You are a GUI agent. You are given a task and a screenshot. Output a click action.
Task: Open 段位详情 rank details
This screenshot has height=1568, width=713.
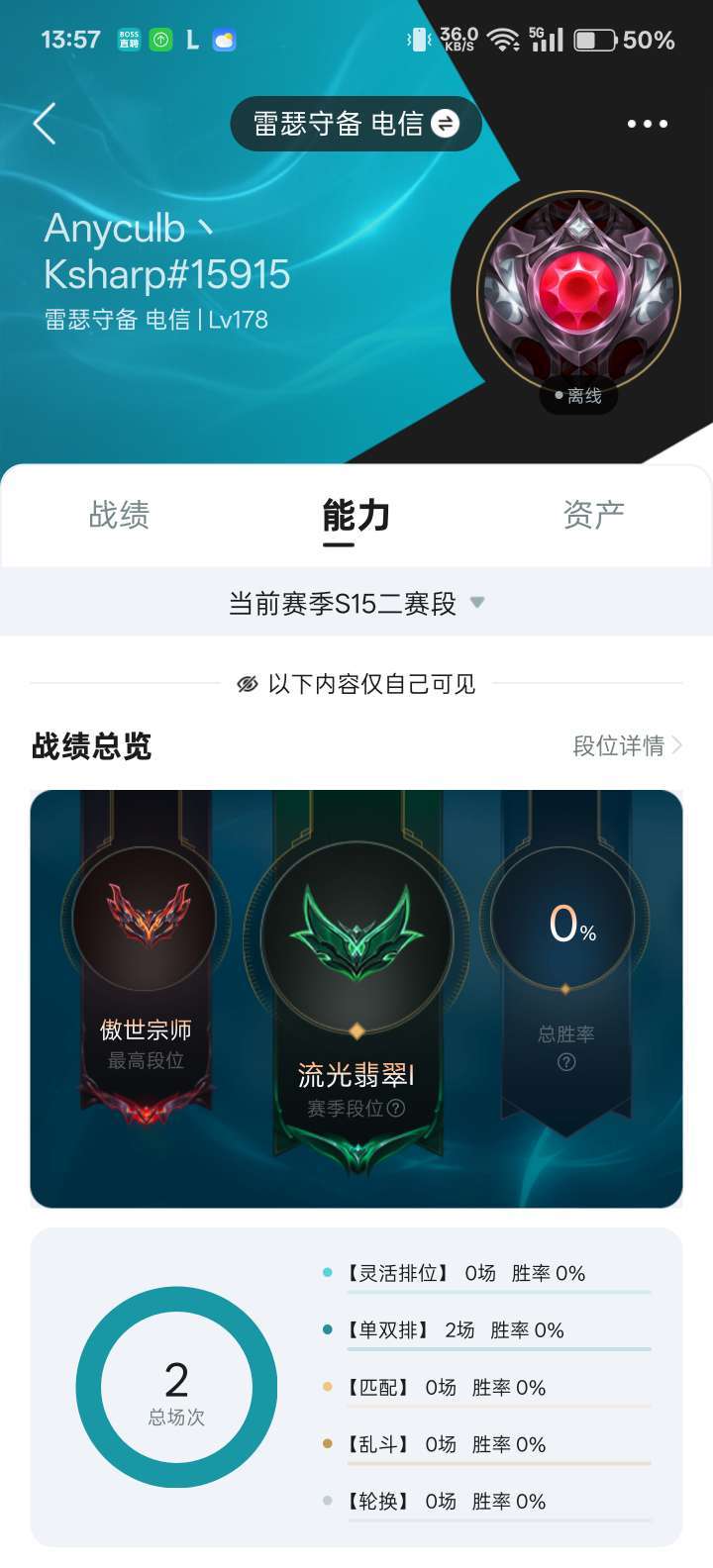628,745
